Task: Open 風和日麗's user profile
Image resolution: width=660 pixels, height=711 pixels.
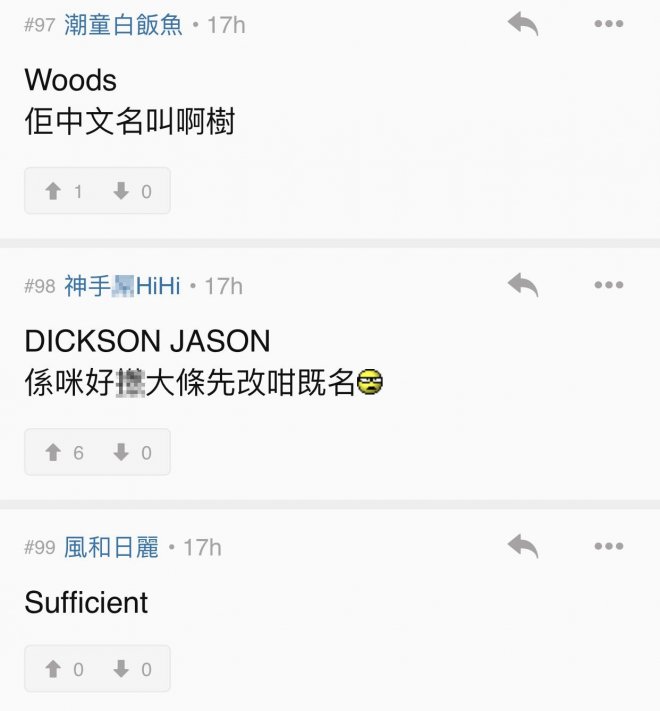Action: click(111, 548)
